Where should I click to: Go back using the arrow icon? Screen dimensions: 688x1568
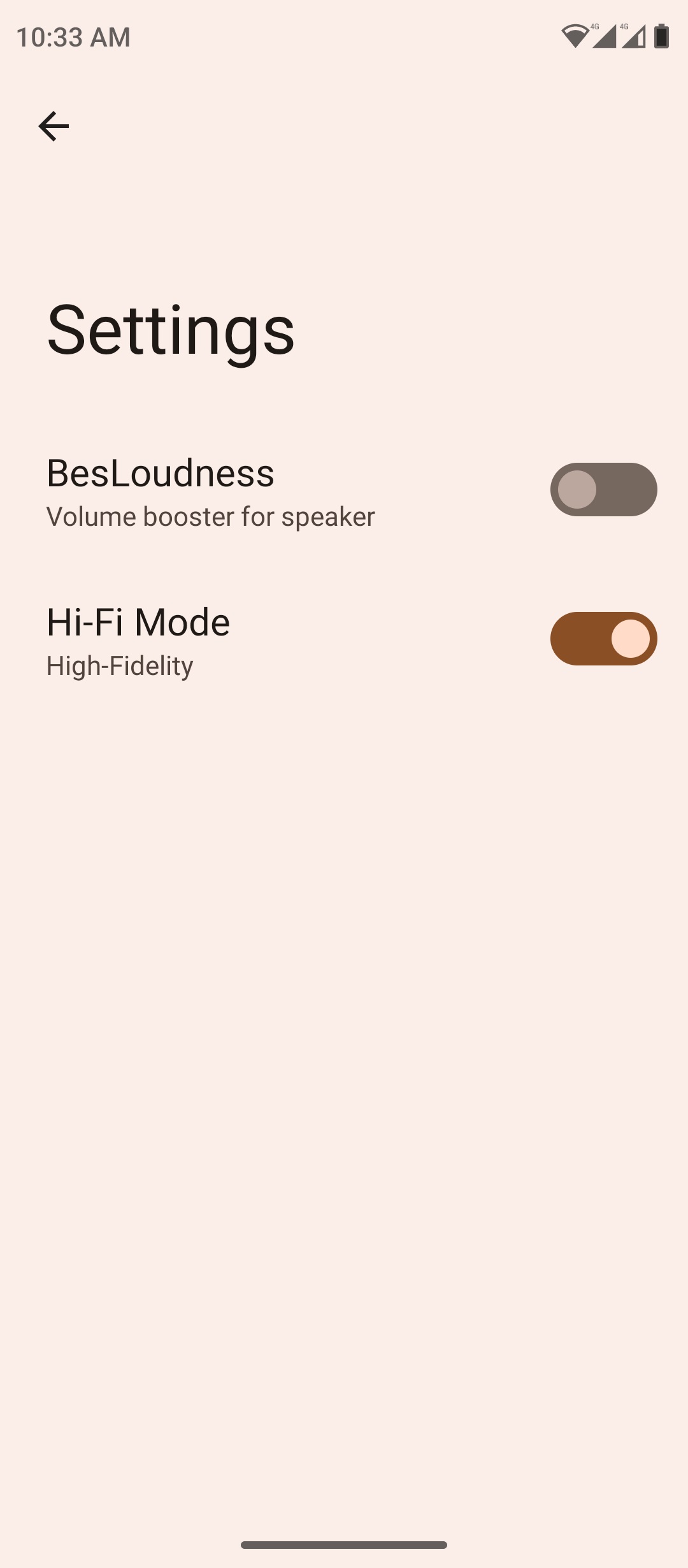click(x=54, y=126)
